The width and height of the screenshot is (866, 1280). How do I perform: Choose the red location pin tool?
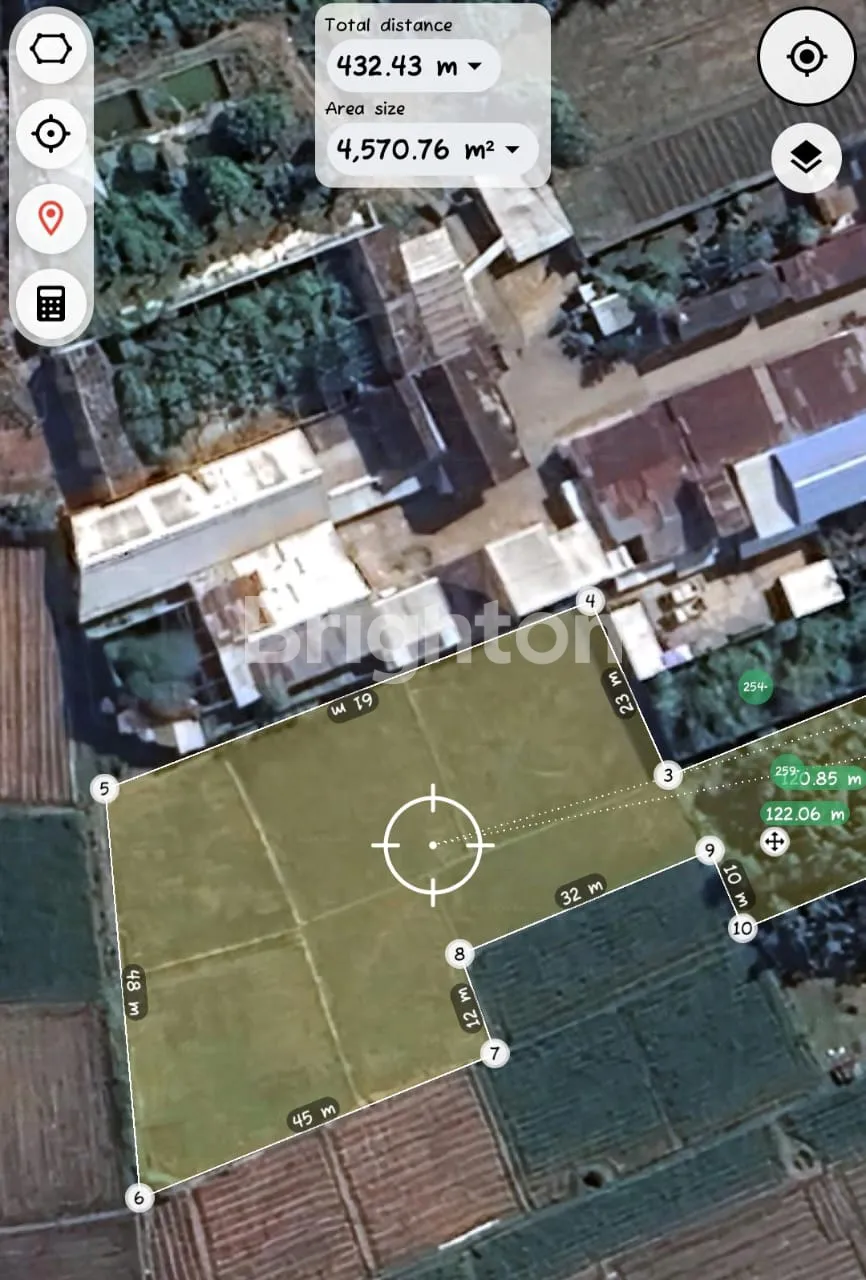coord(51,217)
